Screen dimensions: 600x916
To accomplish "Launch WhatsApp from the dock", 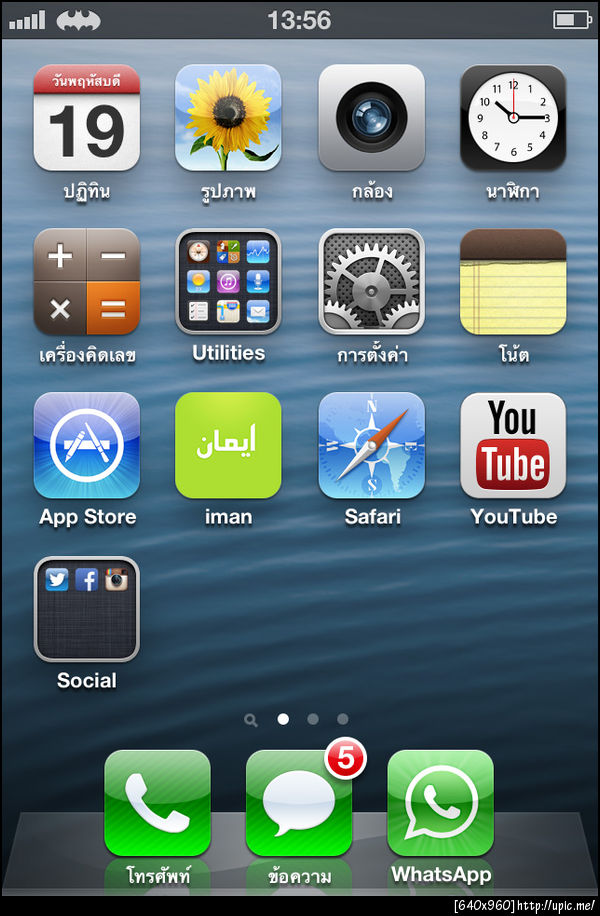I will 441,803.
